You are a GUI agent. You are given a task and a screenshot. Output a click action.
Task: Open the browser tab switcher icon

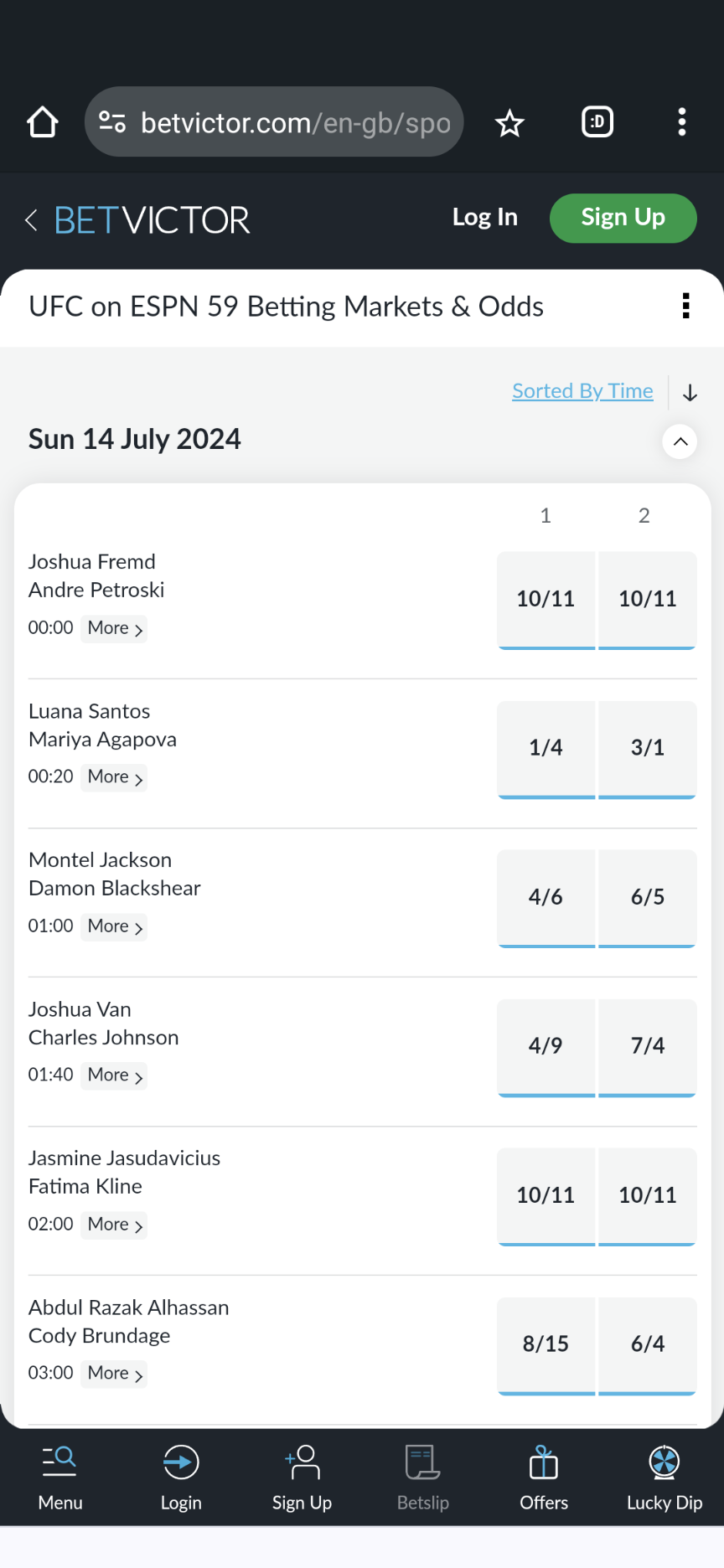pos(597,122)
